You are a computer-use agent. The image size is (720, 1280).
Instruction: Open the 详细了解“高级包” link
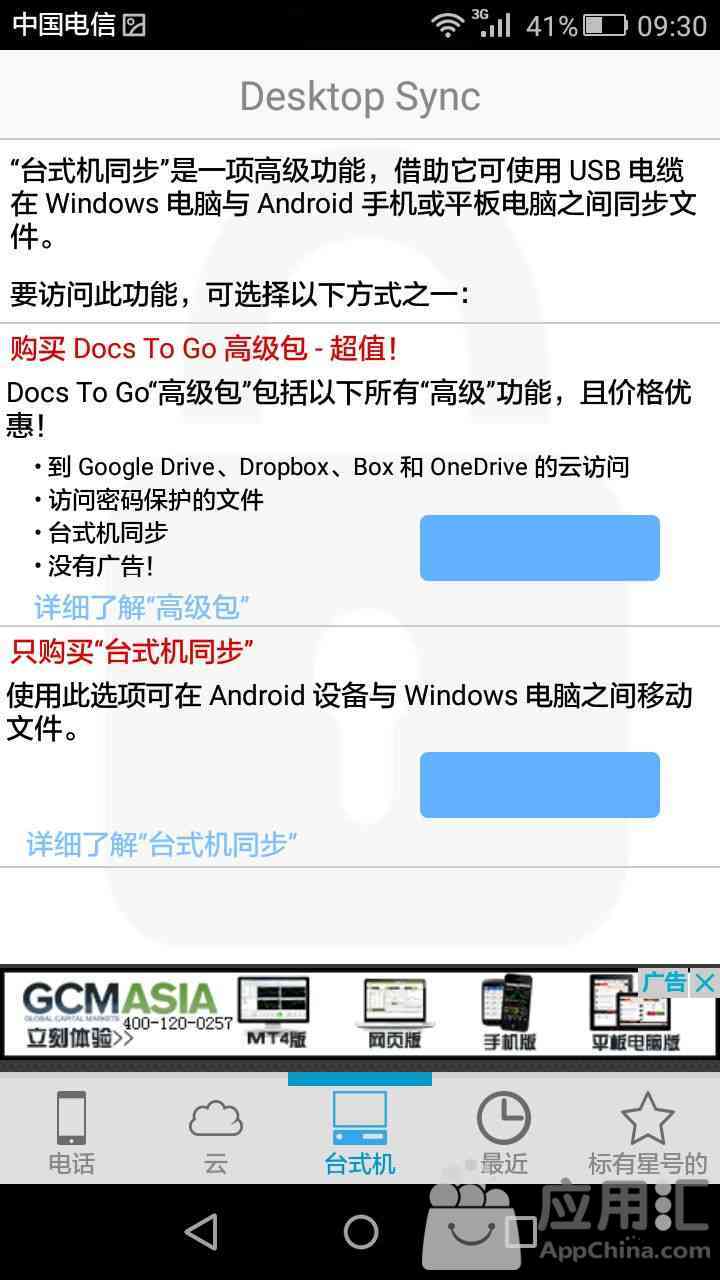click(141, 606)
